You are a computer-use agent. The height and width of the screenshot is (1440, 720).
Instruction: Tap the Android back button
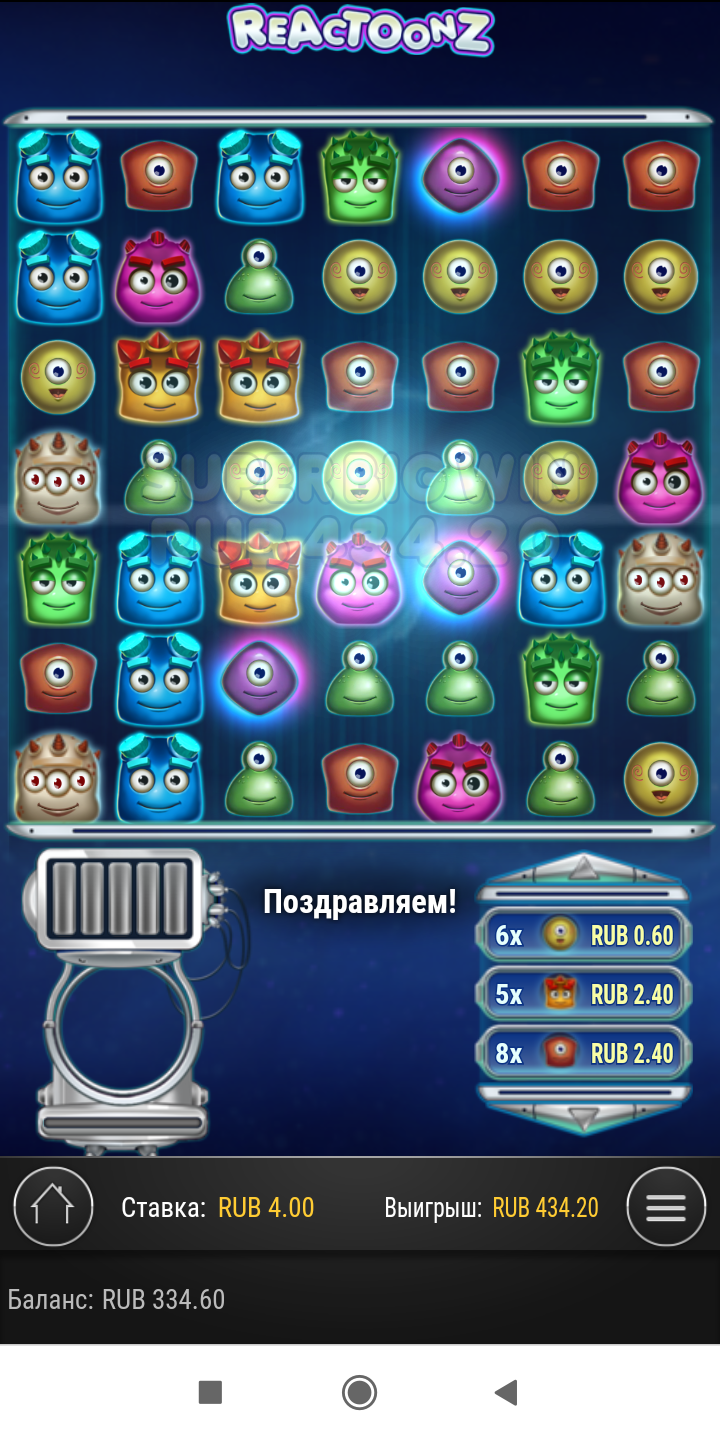pos(506,1392)
